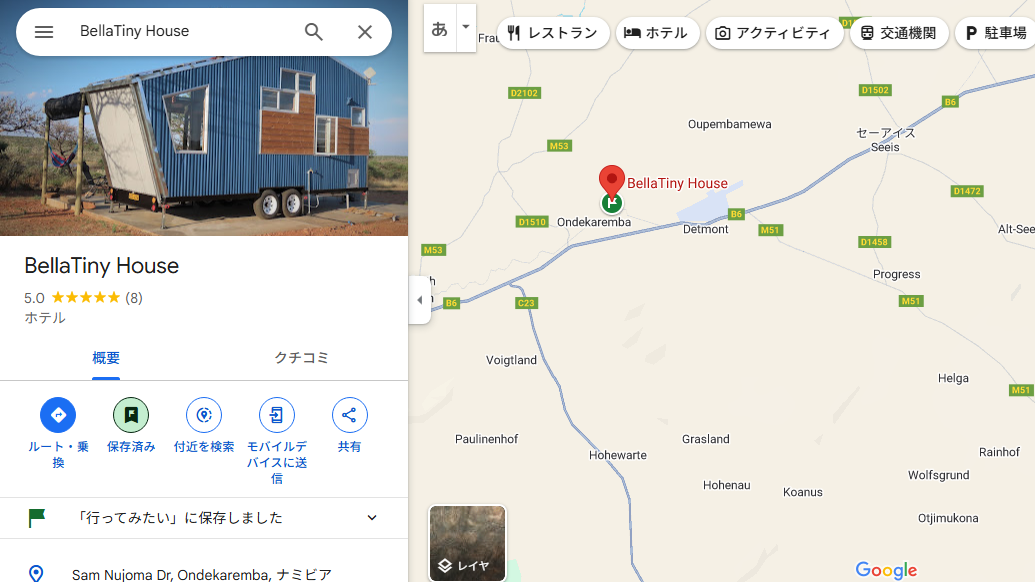The image size is (1035, 582).
Task: Expand the 行ってみたい saved list row
Action: pyautogui.click(x=372, y=518)
